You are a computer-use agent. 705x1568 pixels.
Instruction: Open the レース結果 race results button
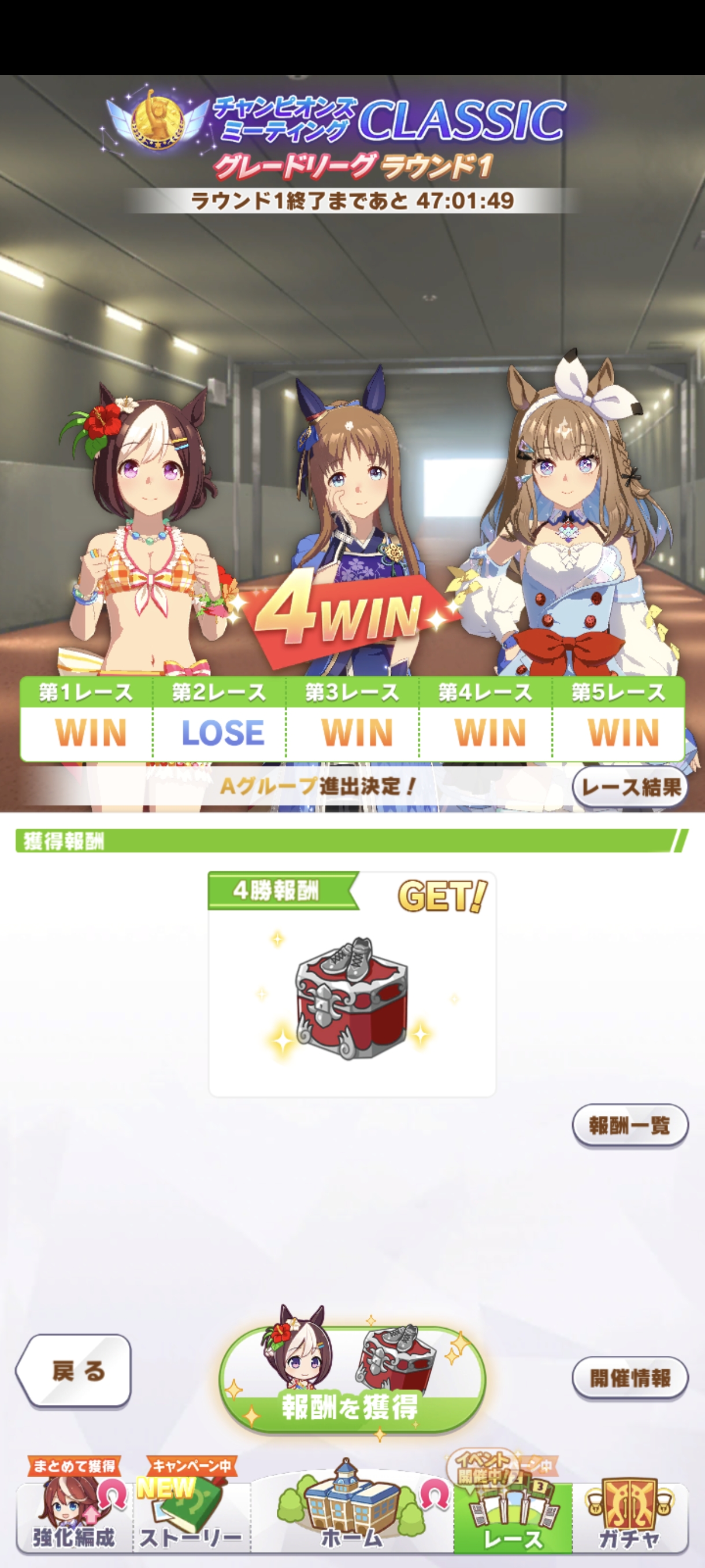(629, 787)
